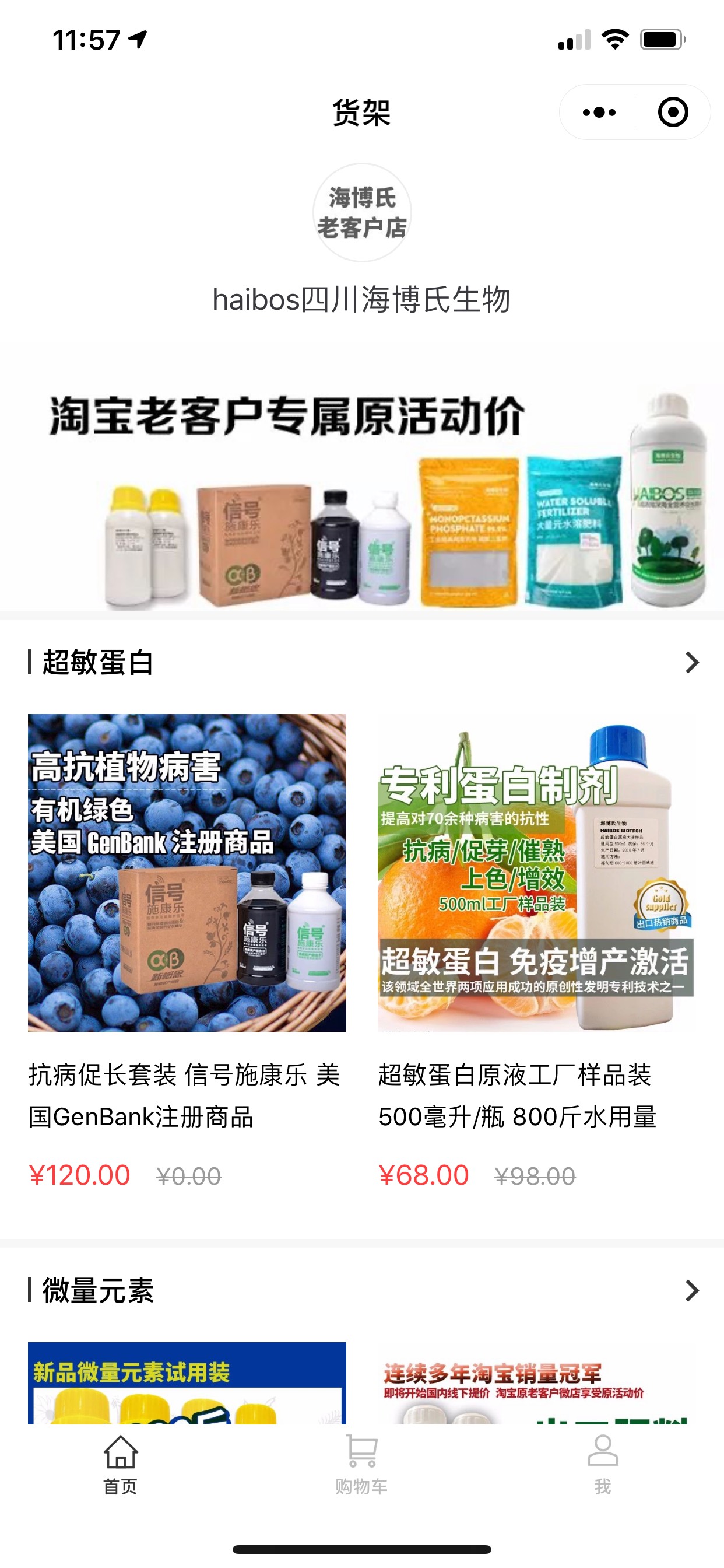Viewport: 724px width, 1568px height.
Task: Switch to the 我 tab
Action: pos(603,1465)
